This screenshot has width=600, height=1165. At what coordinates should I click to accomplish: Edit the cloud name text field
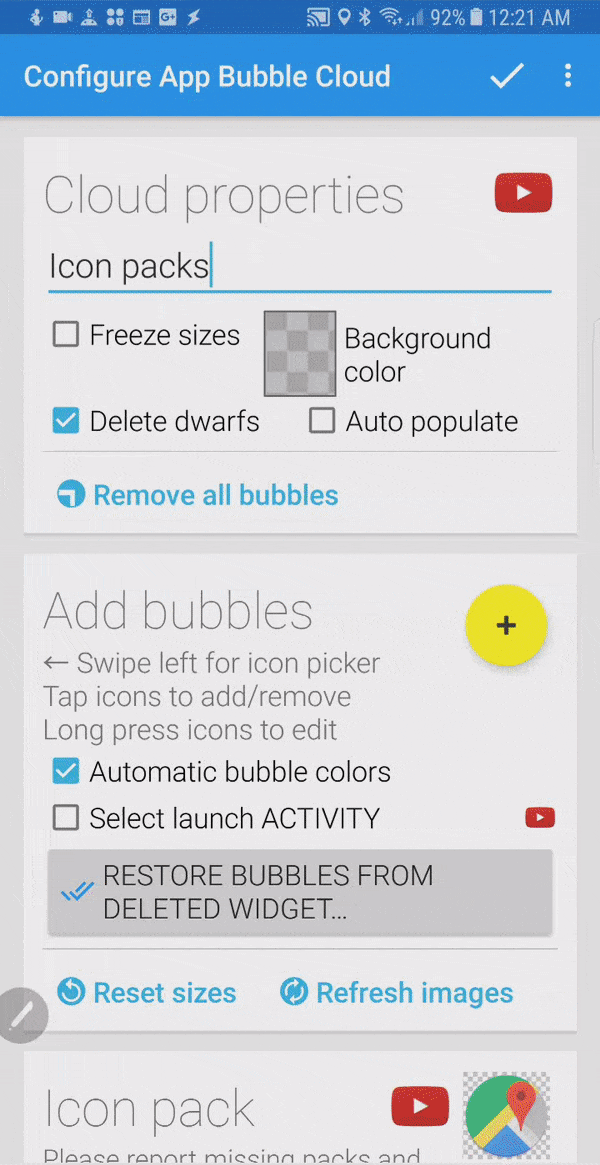pyautogui.click(x=298, y=267)
